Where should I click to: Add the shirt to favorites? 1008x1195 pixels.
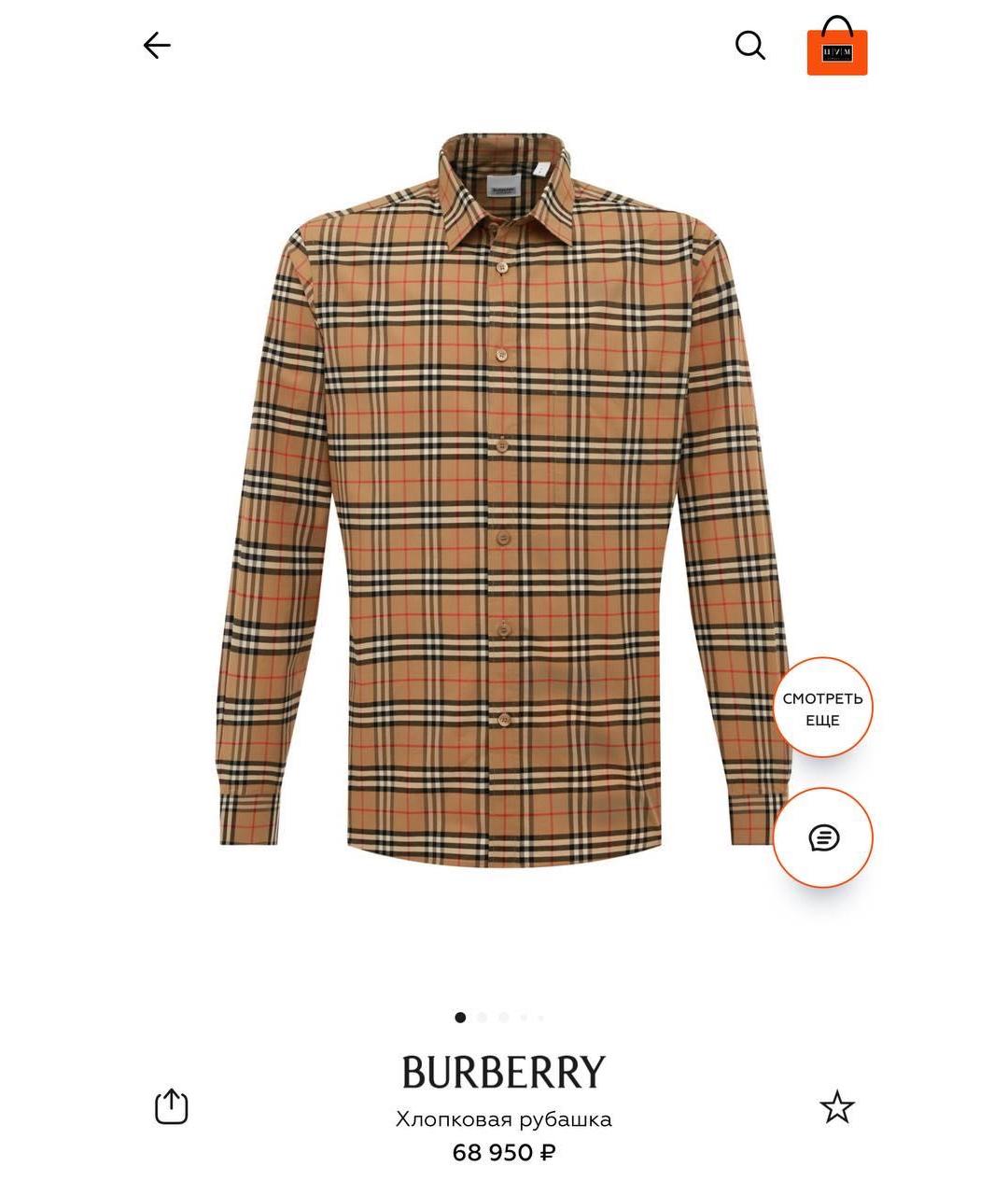(x=837, y=1106)
